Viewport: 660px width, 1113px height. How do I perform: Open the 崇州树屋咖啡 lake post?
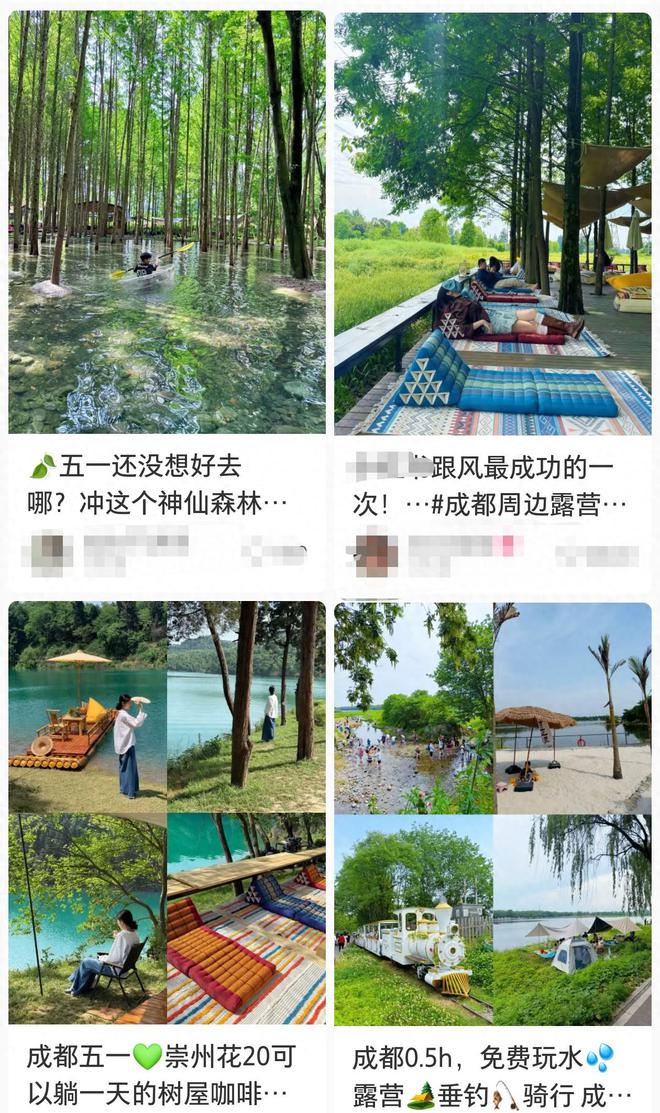coord(167,812)
